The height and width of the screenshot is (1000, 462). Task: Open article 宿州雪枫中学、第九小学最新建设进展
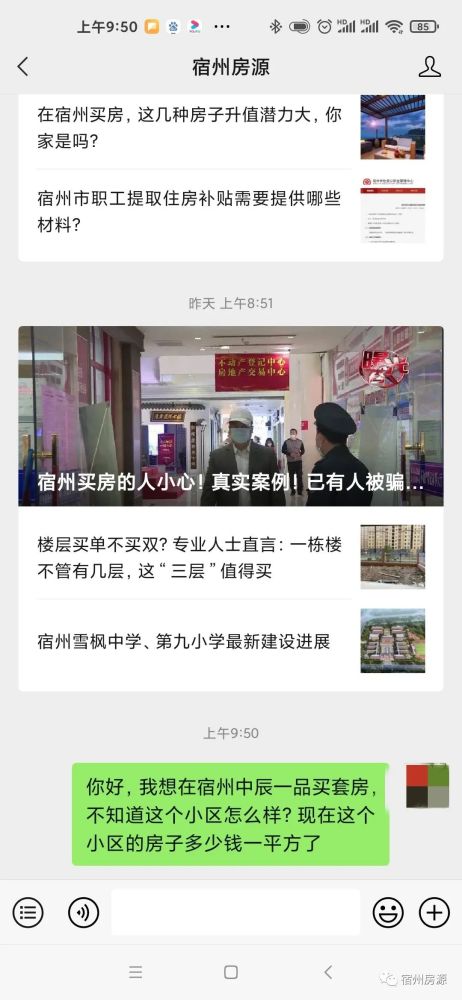point(230,641)
